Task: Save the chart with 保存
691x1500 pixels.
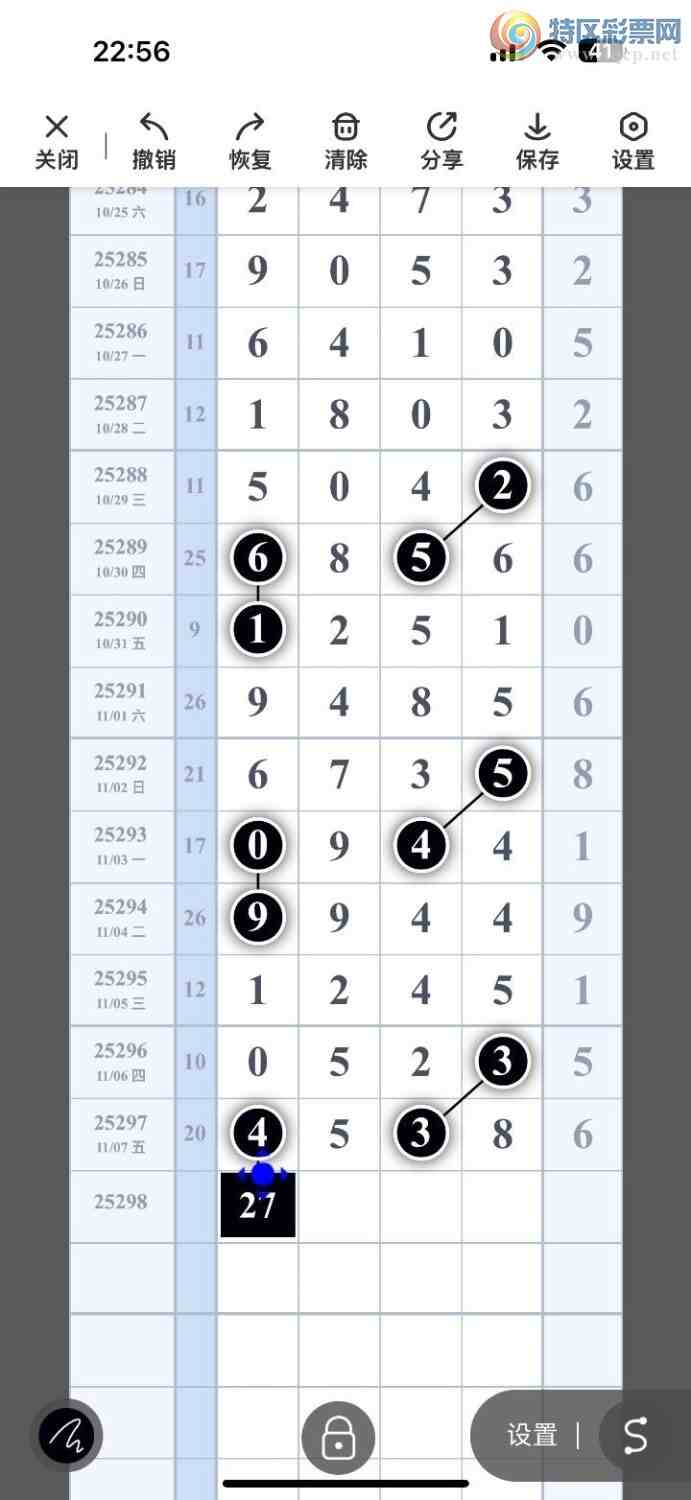Action: tap(537, 141)
